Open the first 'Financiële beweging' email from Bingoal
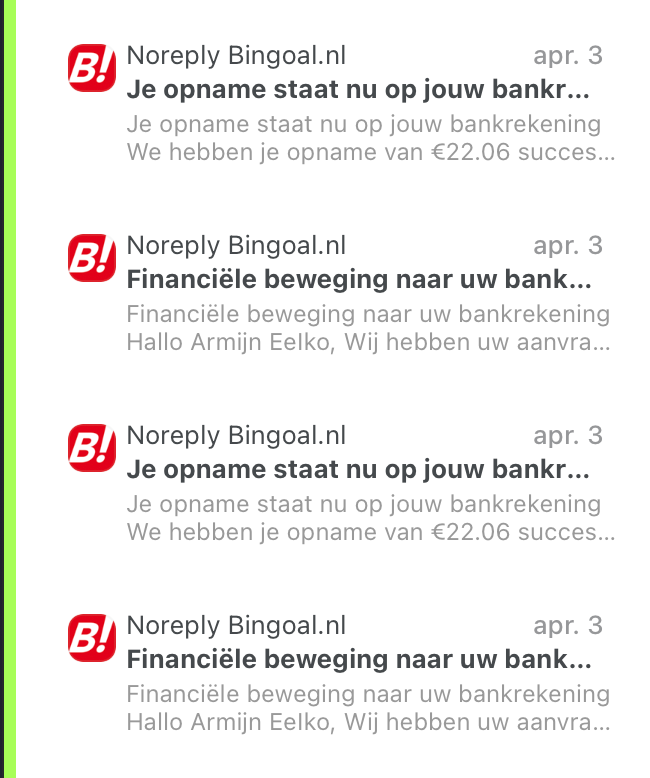The width and height of the screenshot is (650, 778). pos(358,281)
